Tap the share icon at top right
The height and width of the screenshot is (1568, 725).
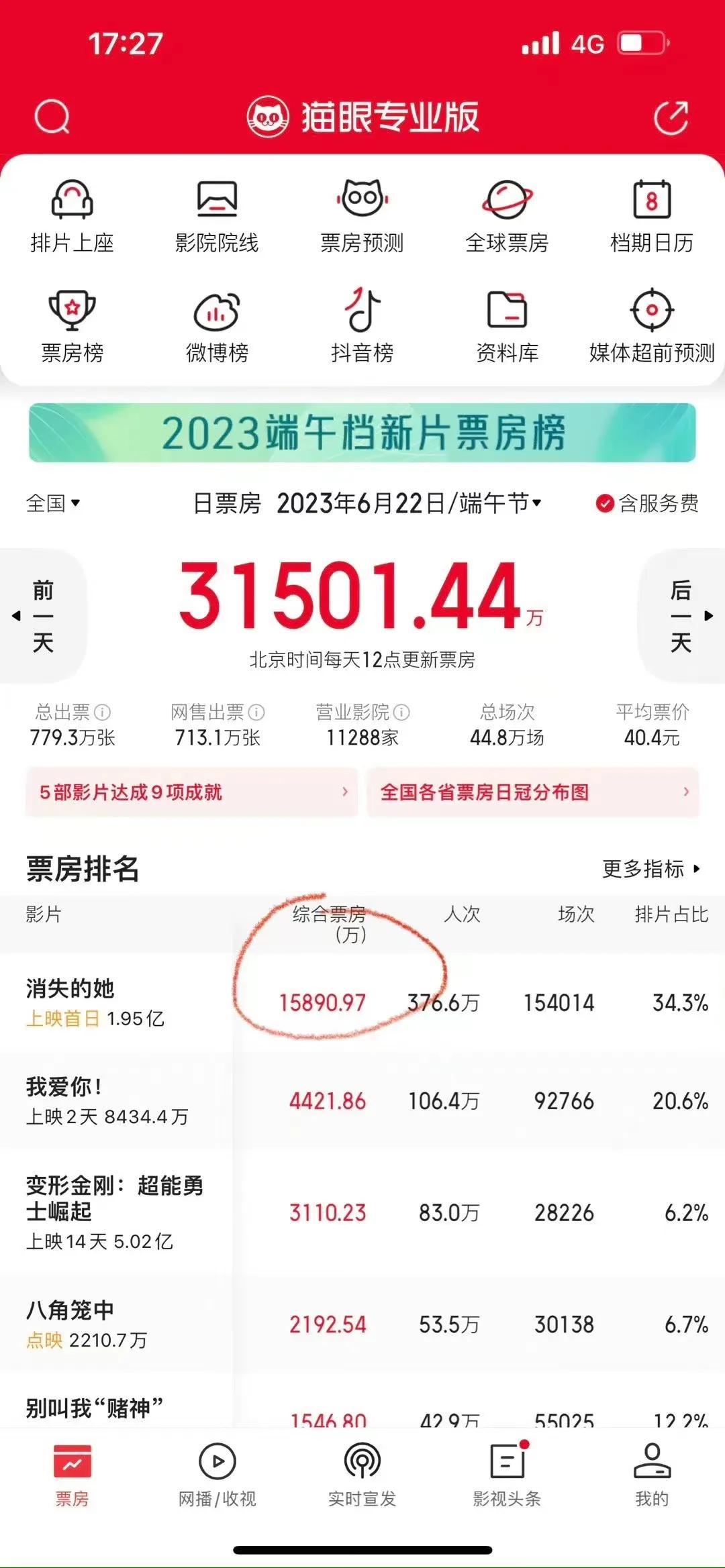(671, 117)
